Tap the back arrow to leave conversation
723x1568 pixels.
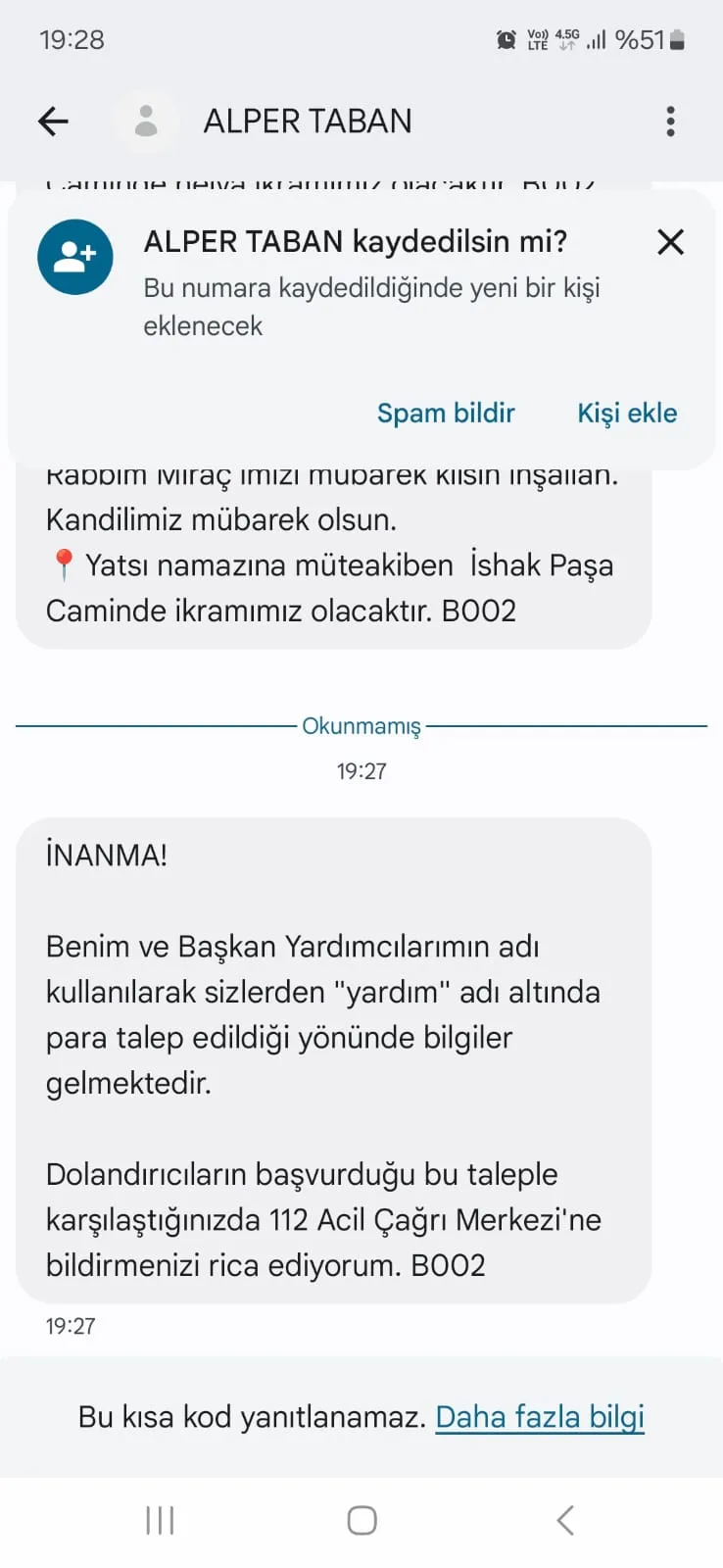click(x=54, y=121)
